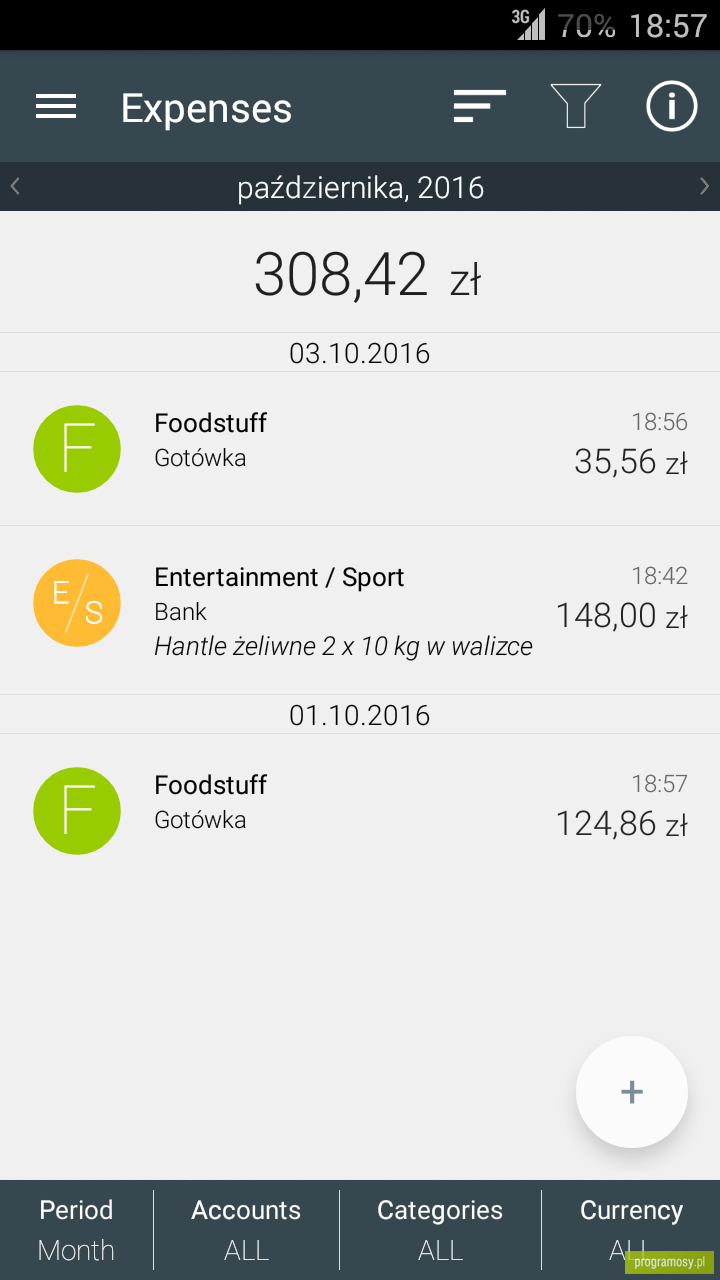Open the info icon
Viewport: 720px width, 1280px height.
tap(671, 106)
